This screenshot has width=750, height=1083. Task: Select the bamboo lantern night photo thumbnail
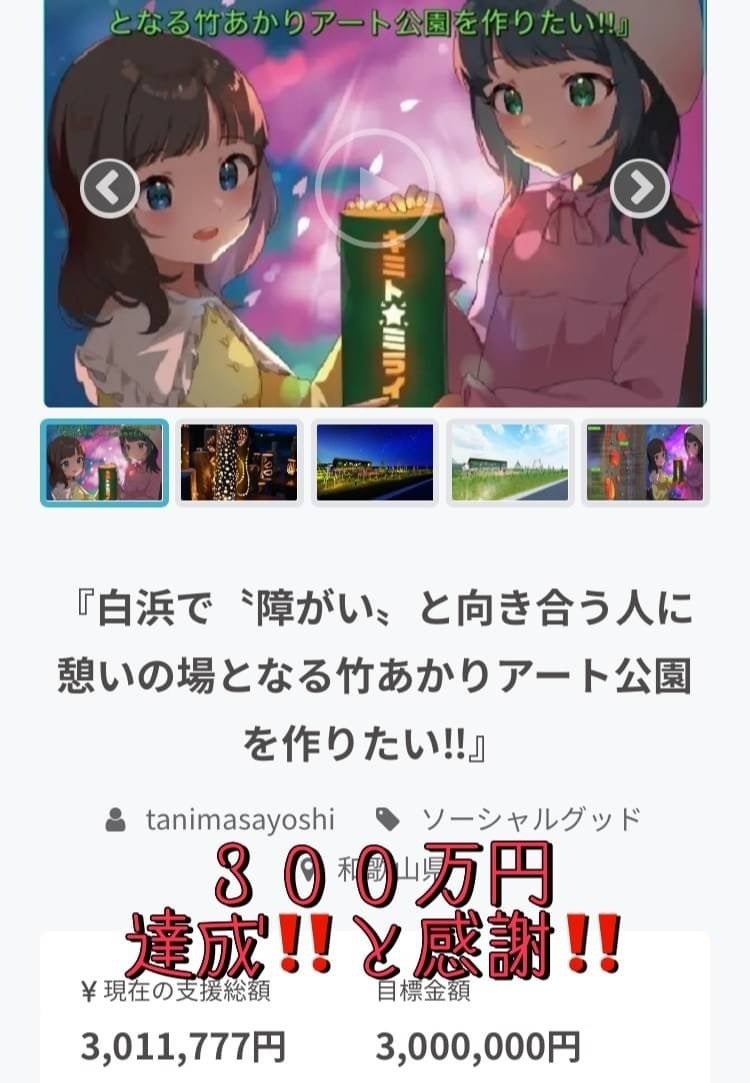coord(239,462)
